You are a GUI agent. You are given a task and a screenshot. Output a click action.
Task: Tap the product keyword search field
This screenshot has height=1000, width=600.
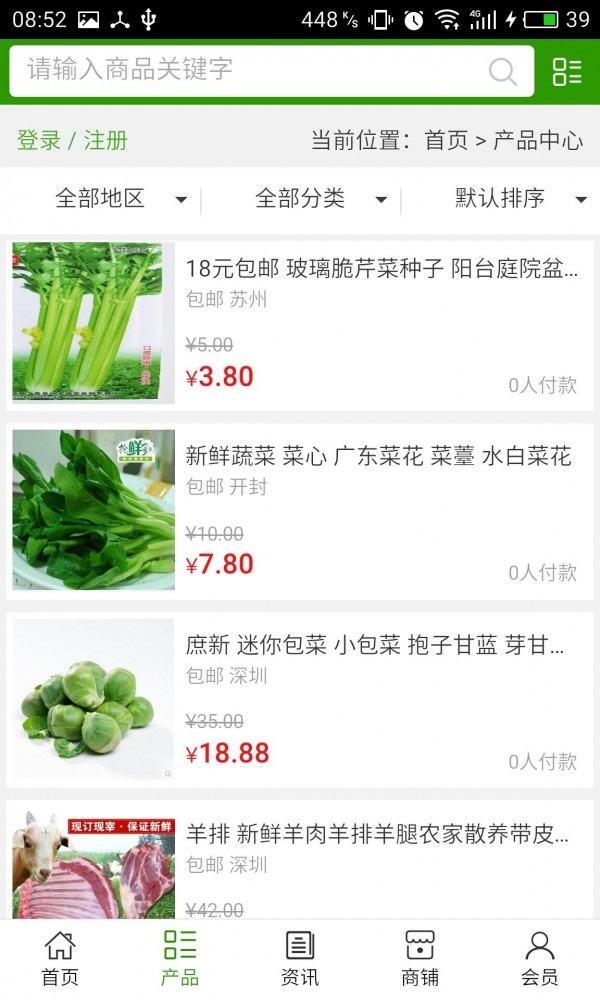point(250,70)
